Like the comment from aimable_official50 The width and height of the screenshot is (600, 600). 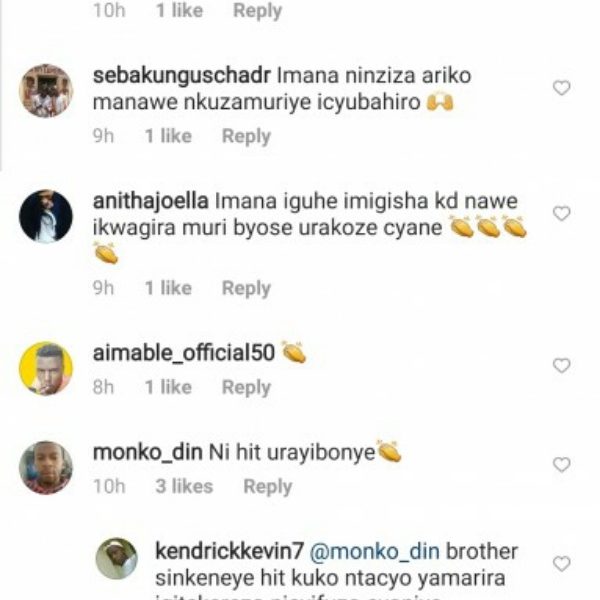(562, 365)
